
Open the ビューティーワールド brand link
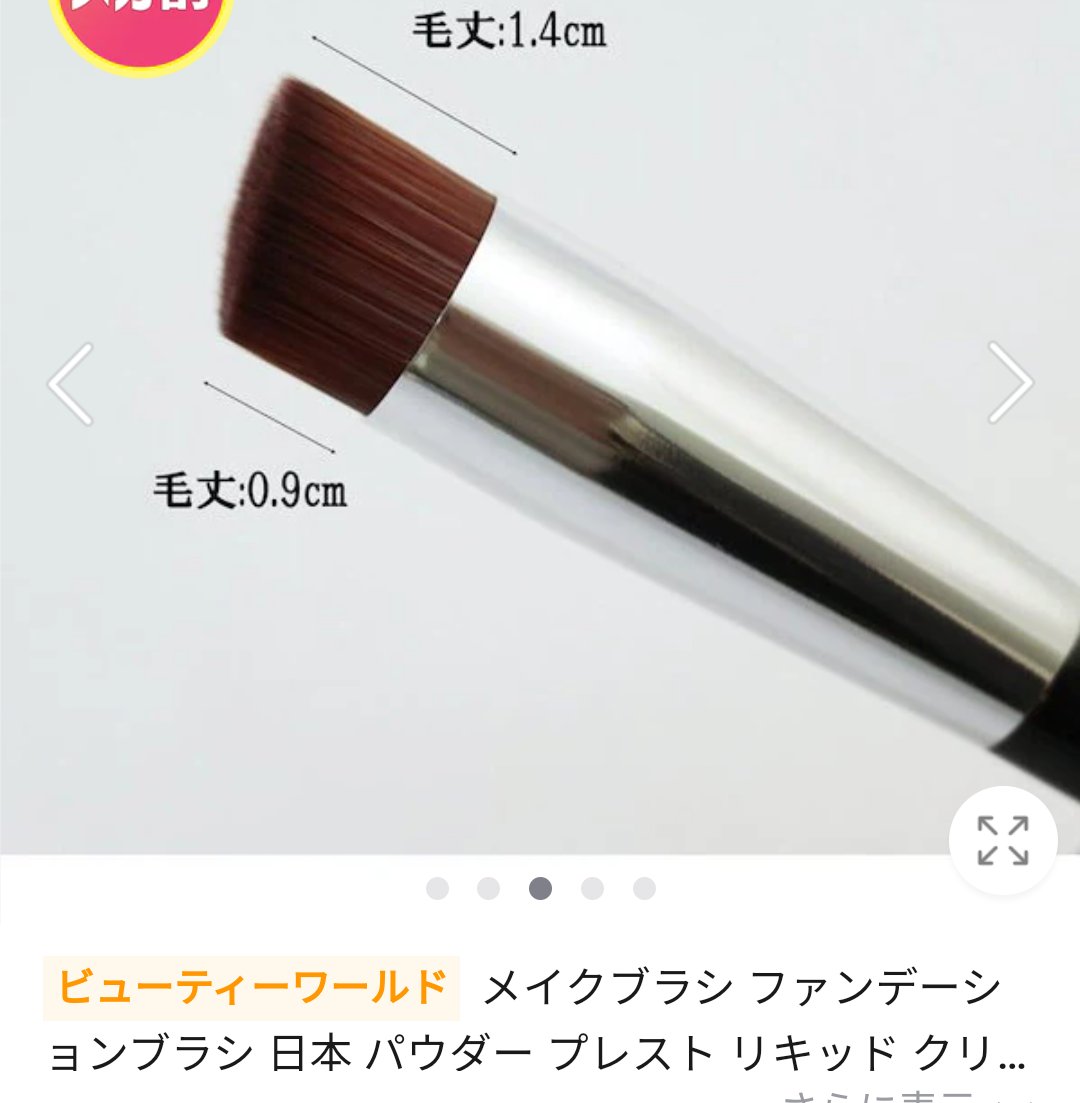pos(251,987)
